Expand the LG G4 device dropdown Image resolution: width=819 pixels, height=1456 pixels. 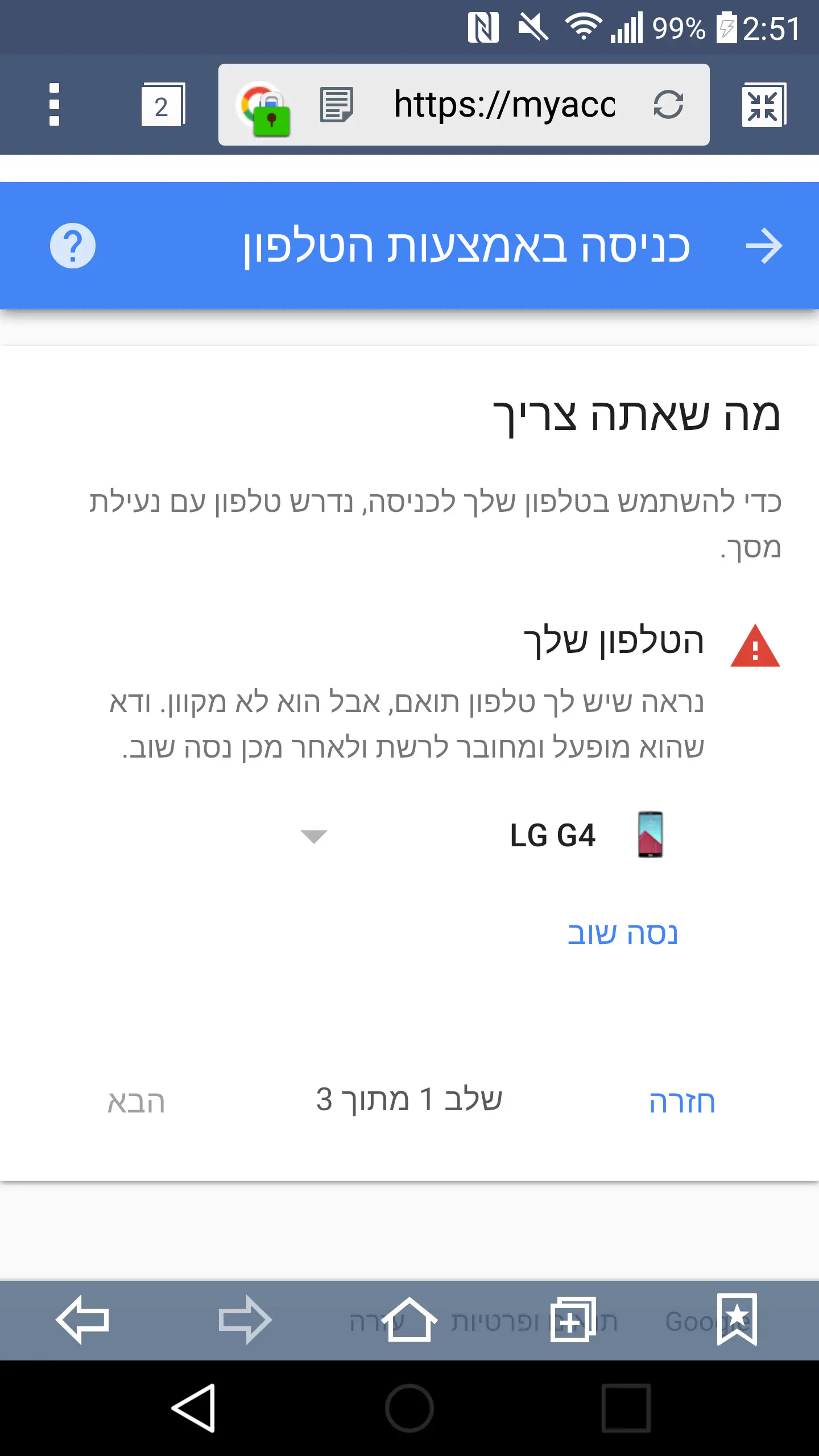click(313, 835)
